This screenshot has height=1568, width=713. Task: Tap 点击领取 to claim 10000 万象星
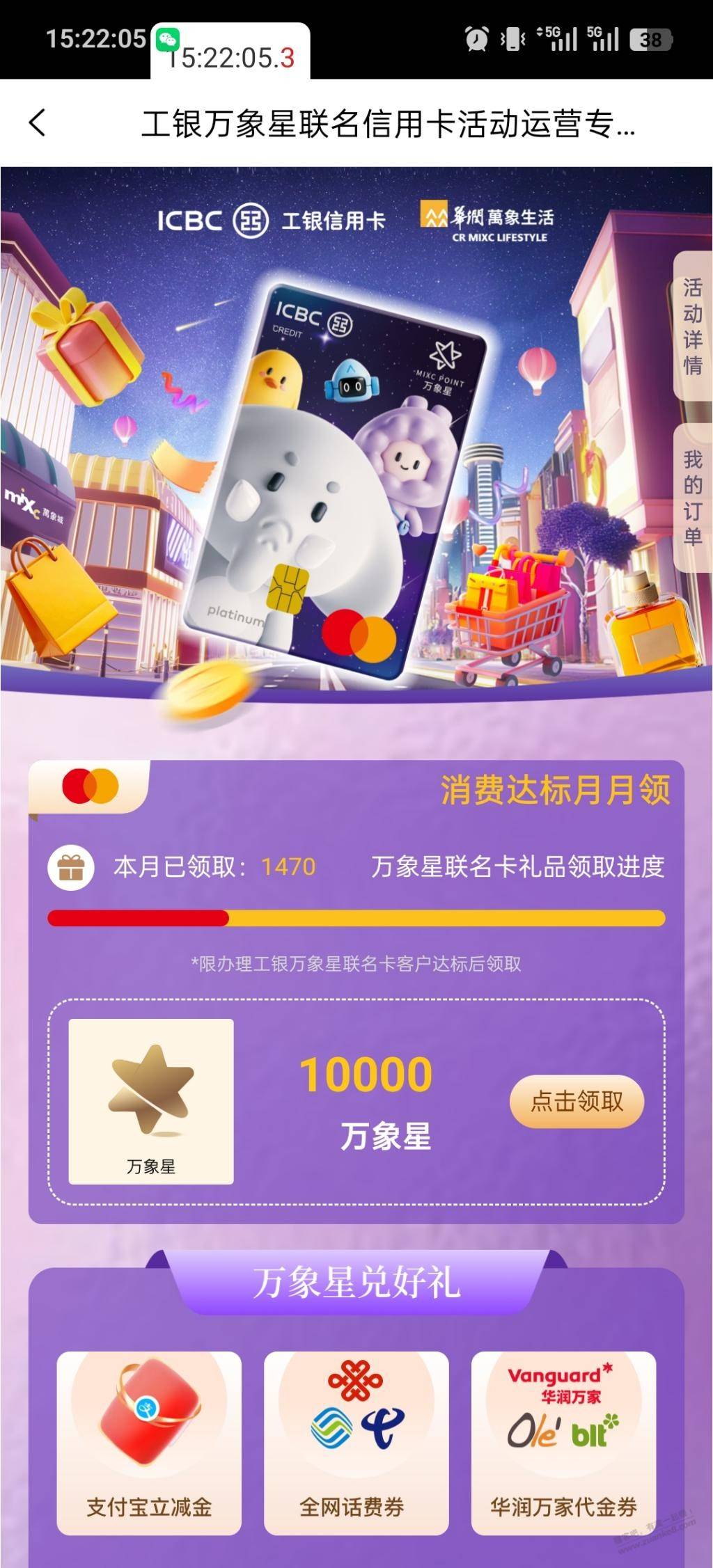coord(577,1101)
